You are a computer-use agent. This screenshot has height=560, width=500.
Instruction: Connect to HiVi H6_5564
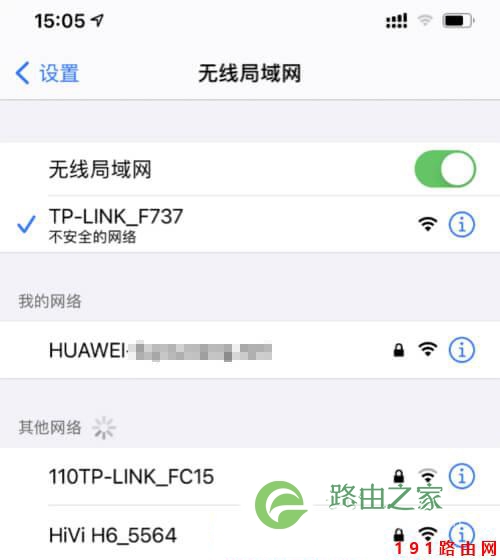(250, 534)
